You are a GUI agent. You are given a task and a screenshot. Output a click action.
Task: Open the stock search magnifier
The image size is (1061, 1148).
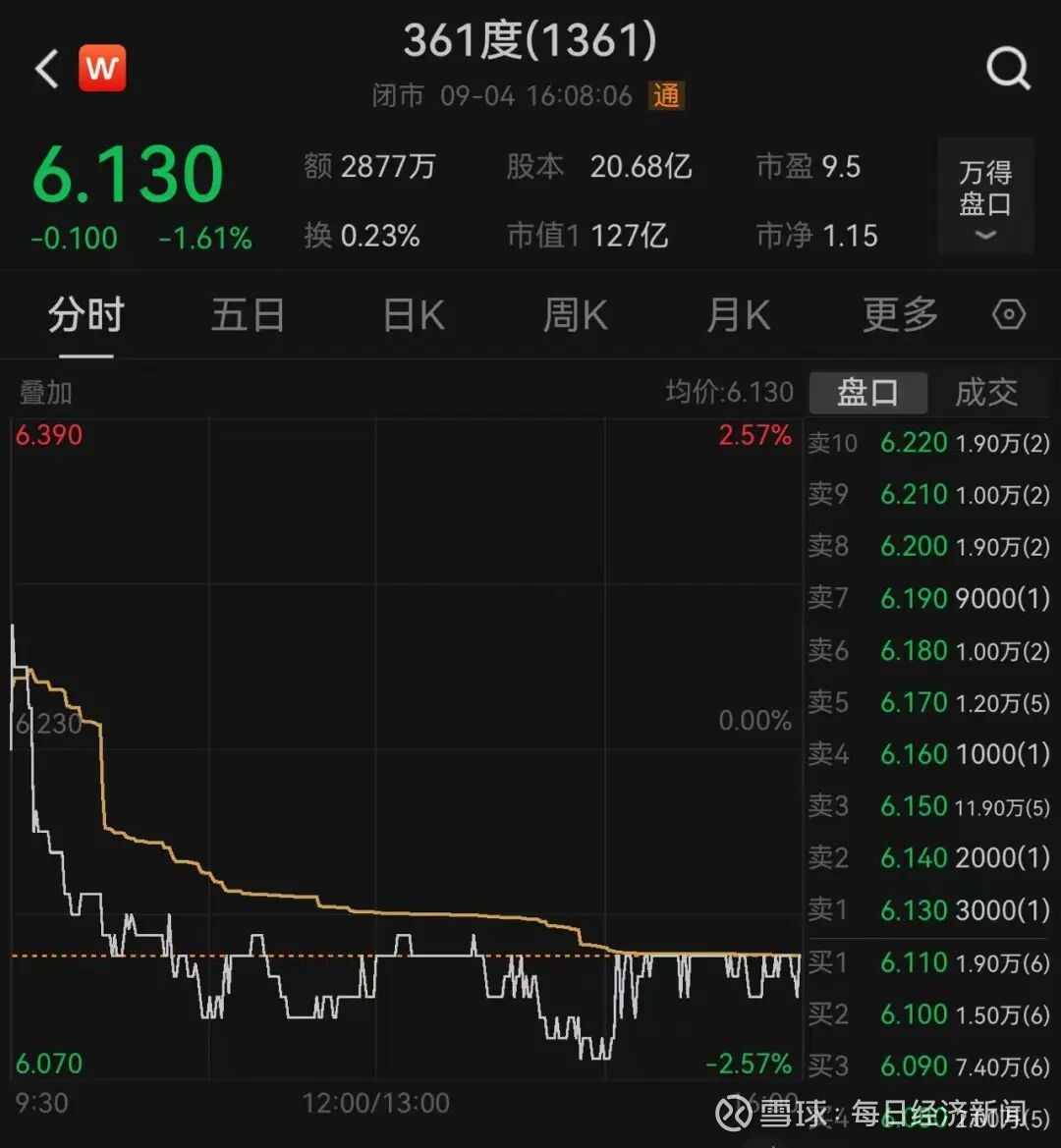1008,70
